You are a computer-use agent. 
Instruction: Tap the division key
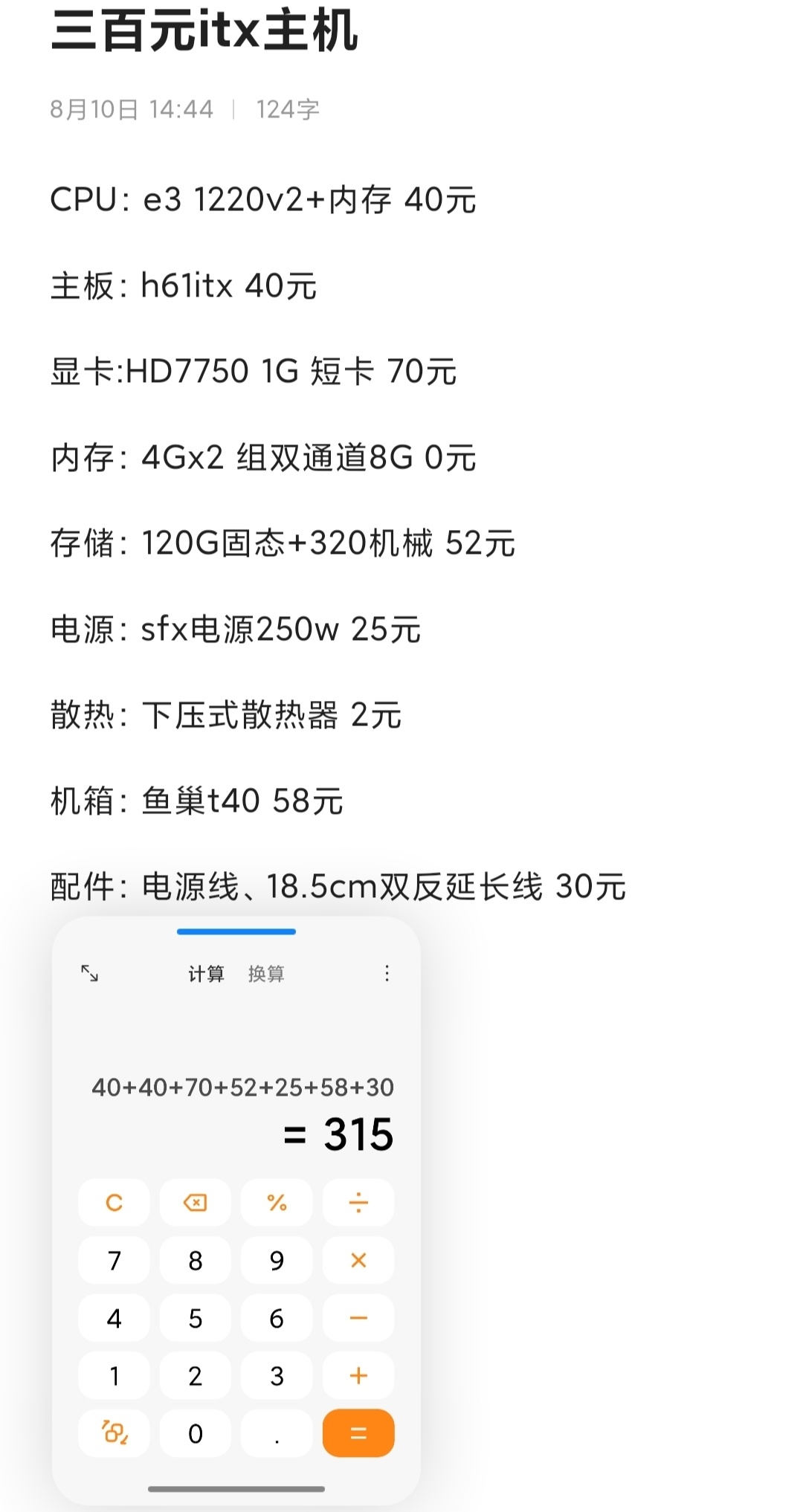pyautogui.click(x=358, y=1202)
